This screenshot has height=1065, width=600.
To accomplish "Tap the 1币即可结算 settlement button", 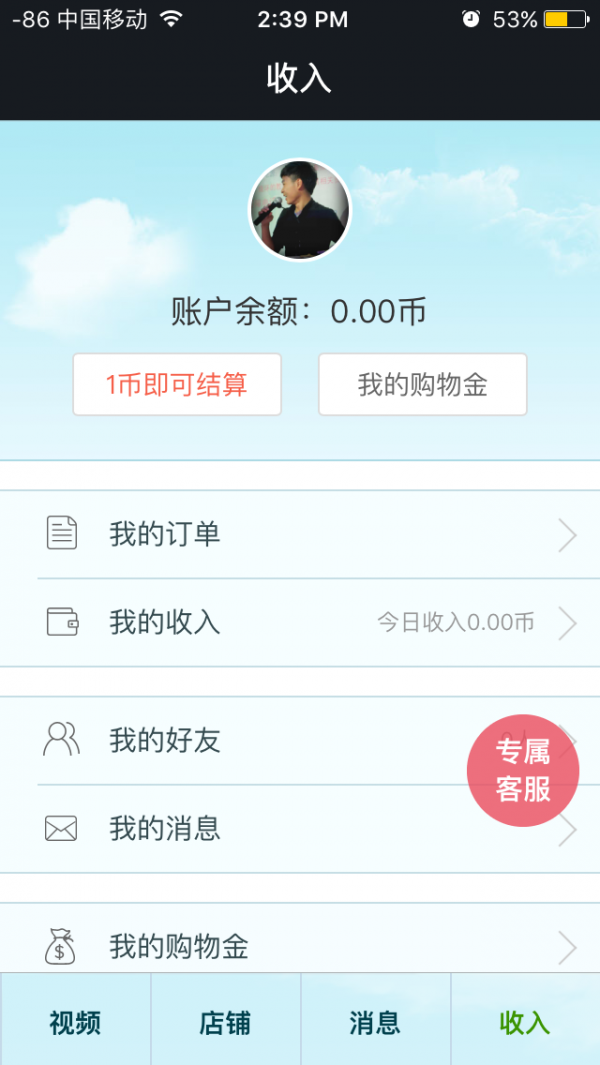I will tap(177, 384).
